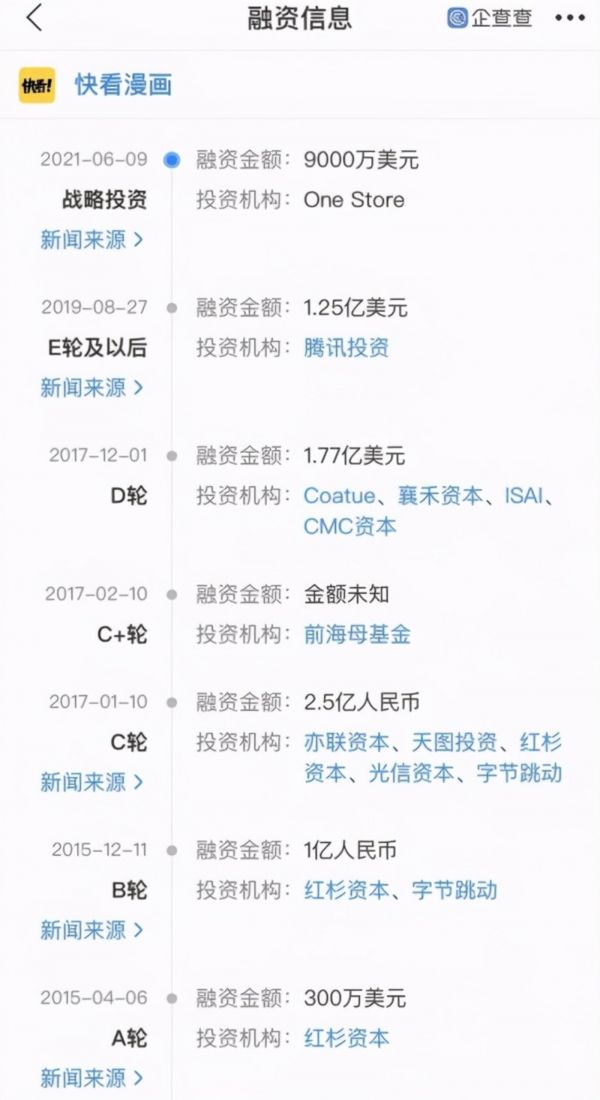Open 新闻来源 for the E轮及以后 round
The image size is (600, 1100).
pos(91,387)
